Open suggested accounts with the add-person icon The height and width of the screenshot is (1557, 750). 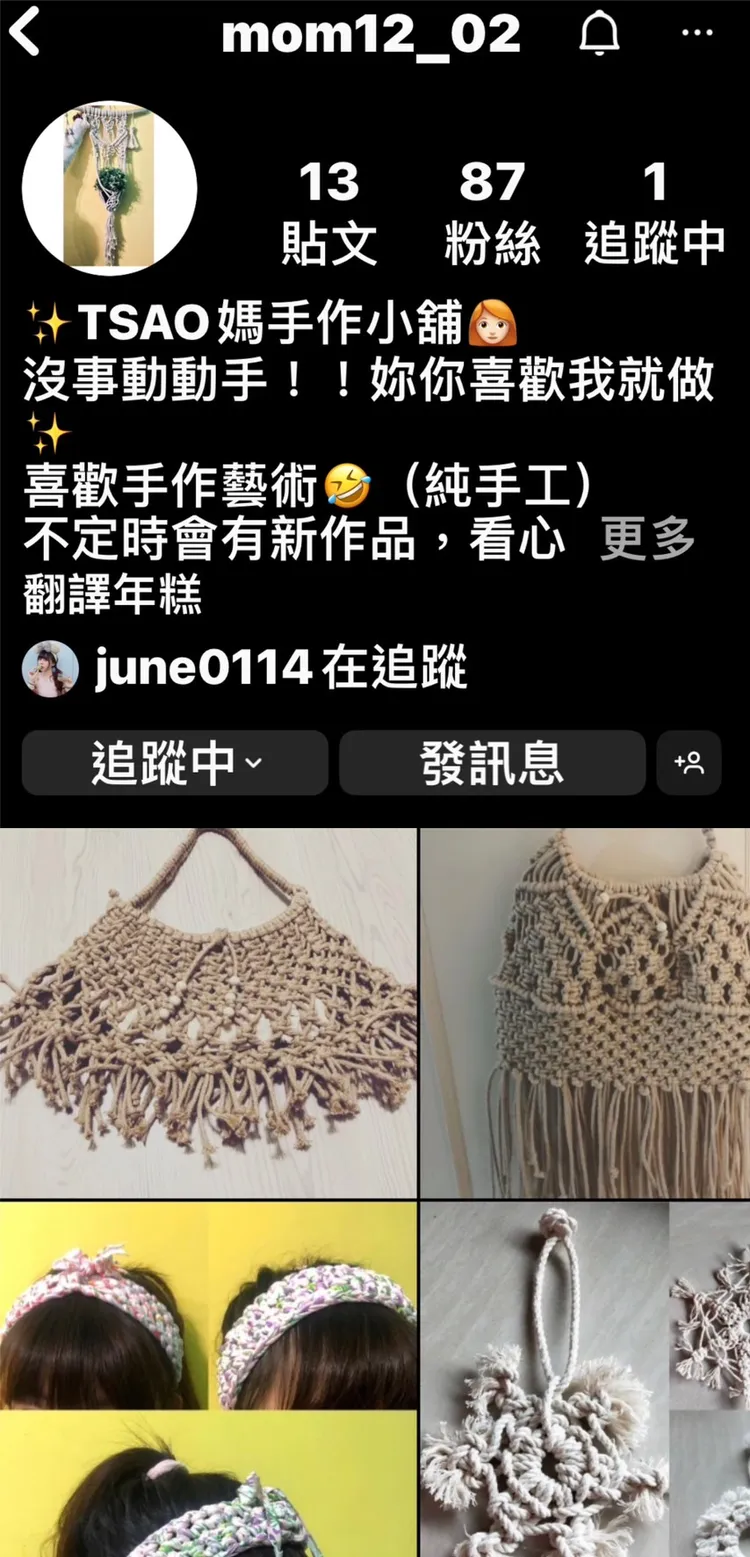(x=689, y=763)
